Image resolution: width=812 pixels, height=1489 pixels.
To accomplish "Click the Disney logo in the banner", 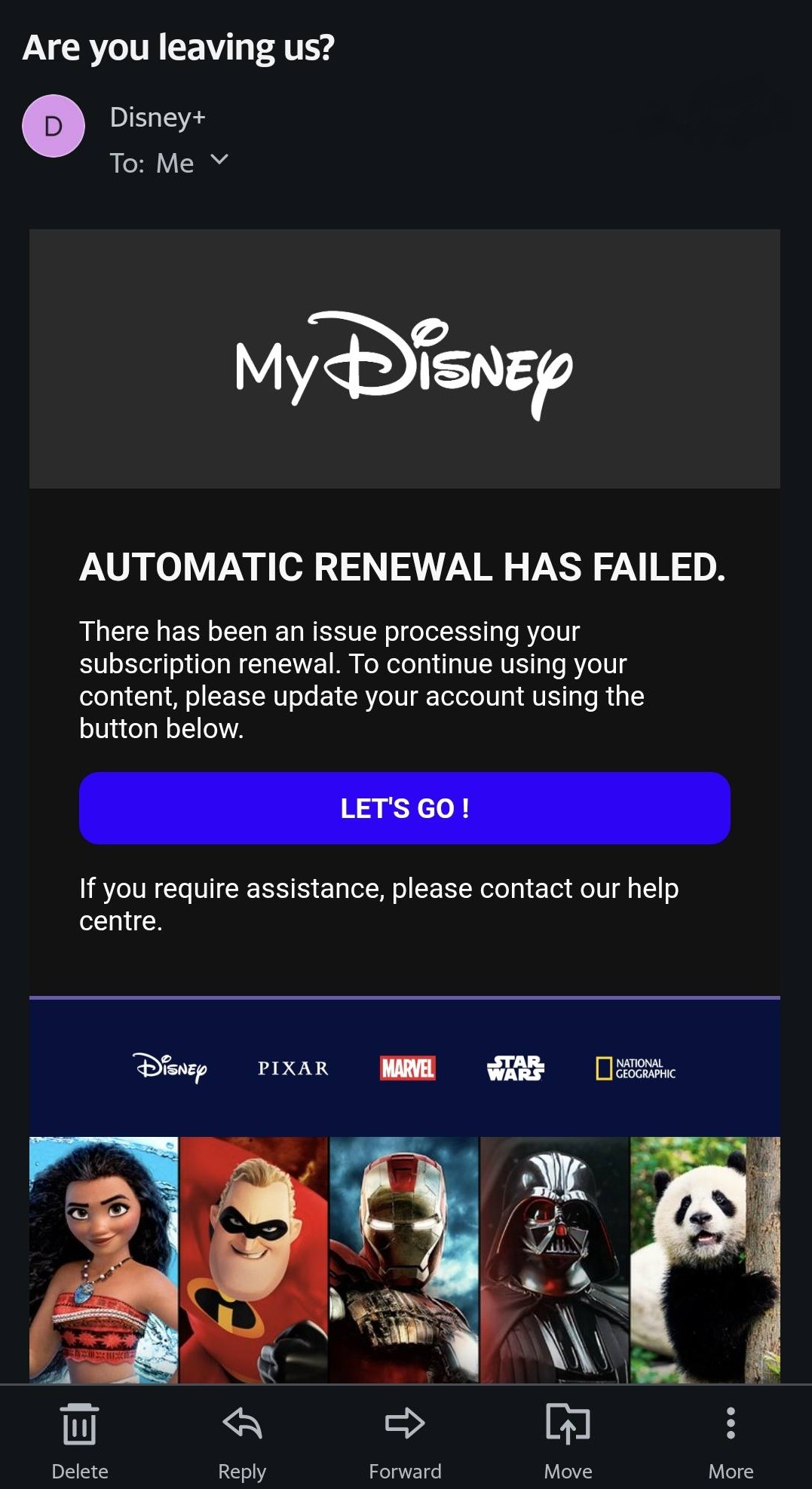I will pyautogui.click(x=172, y=1068).
